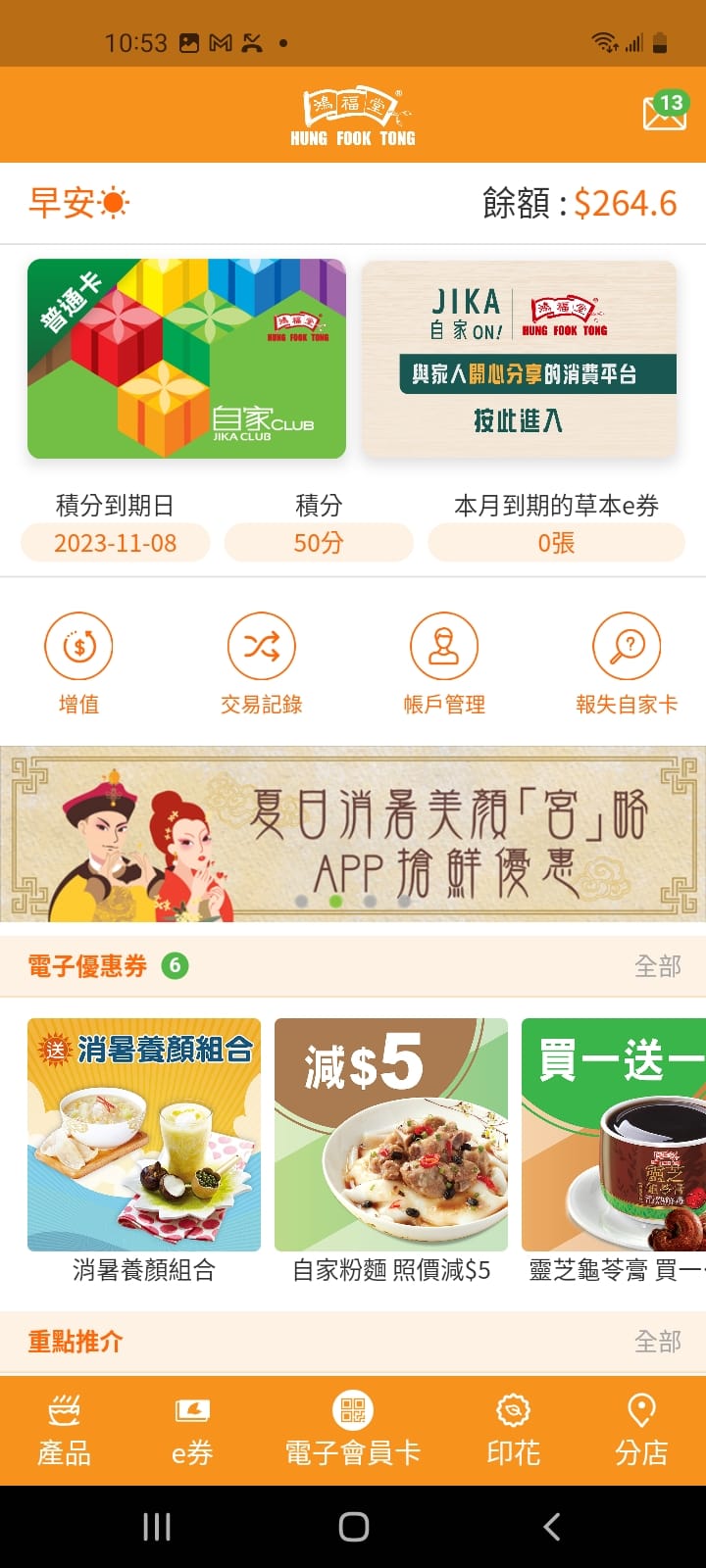706x1568 pixels.
Task: Switch to the 分店 stores tab
Action: (x=641, y=1431)
